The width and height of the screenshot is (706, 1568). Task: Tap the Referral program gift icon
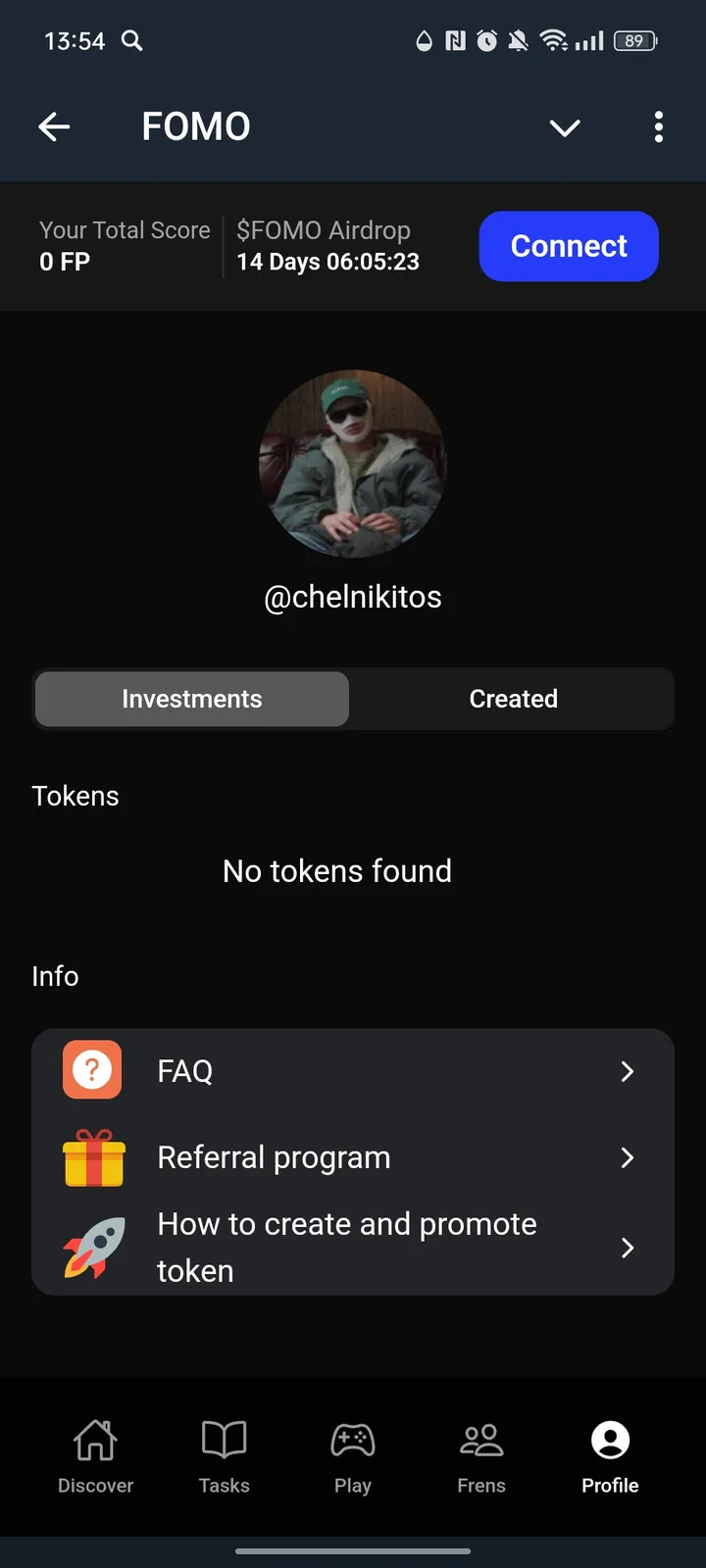pos(91,1157)
